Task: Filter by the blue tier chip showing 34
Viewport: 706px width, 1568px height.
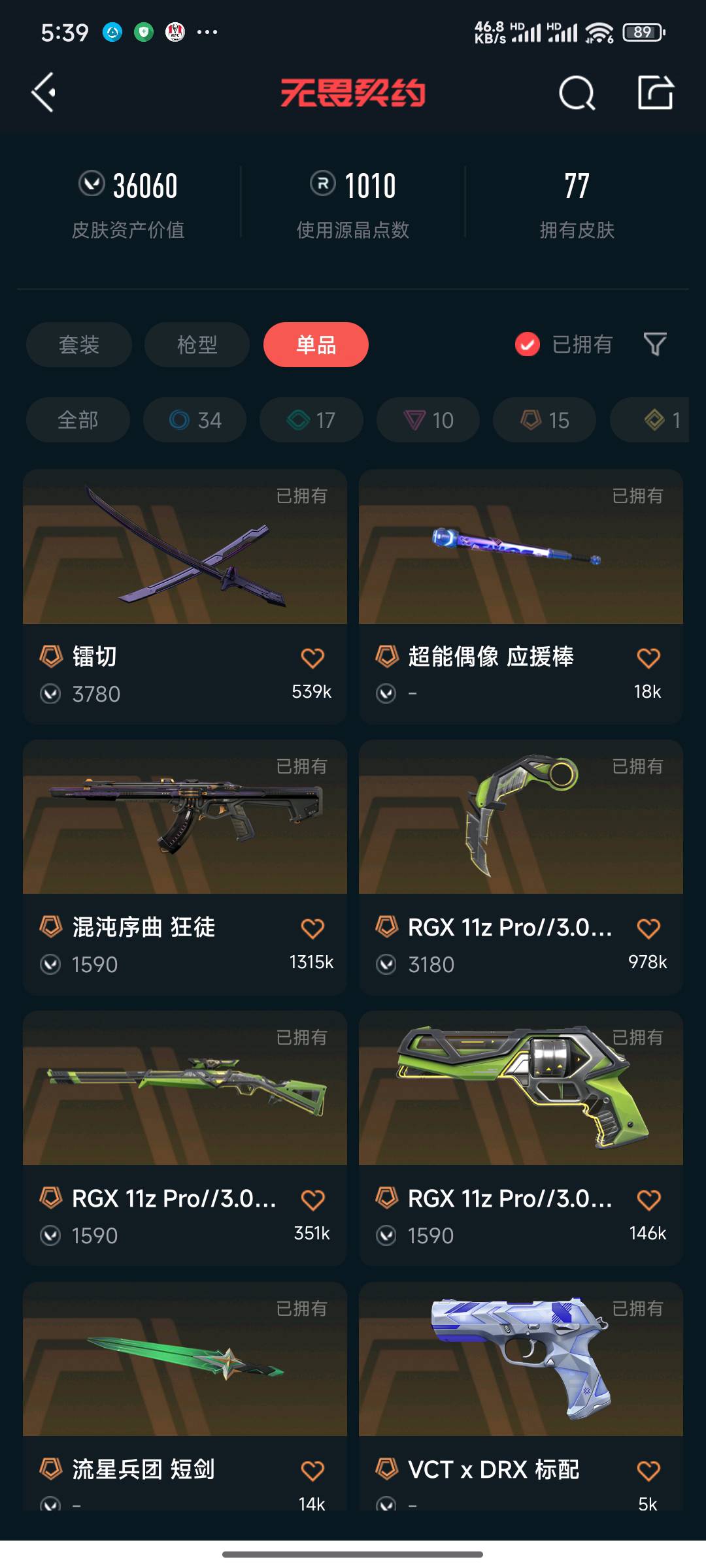Action: (195, 420)
